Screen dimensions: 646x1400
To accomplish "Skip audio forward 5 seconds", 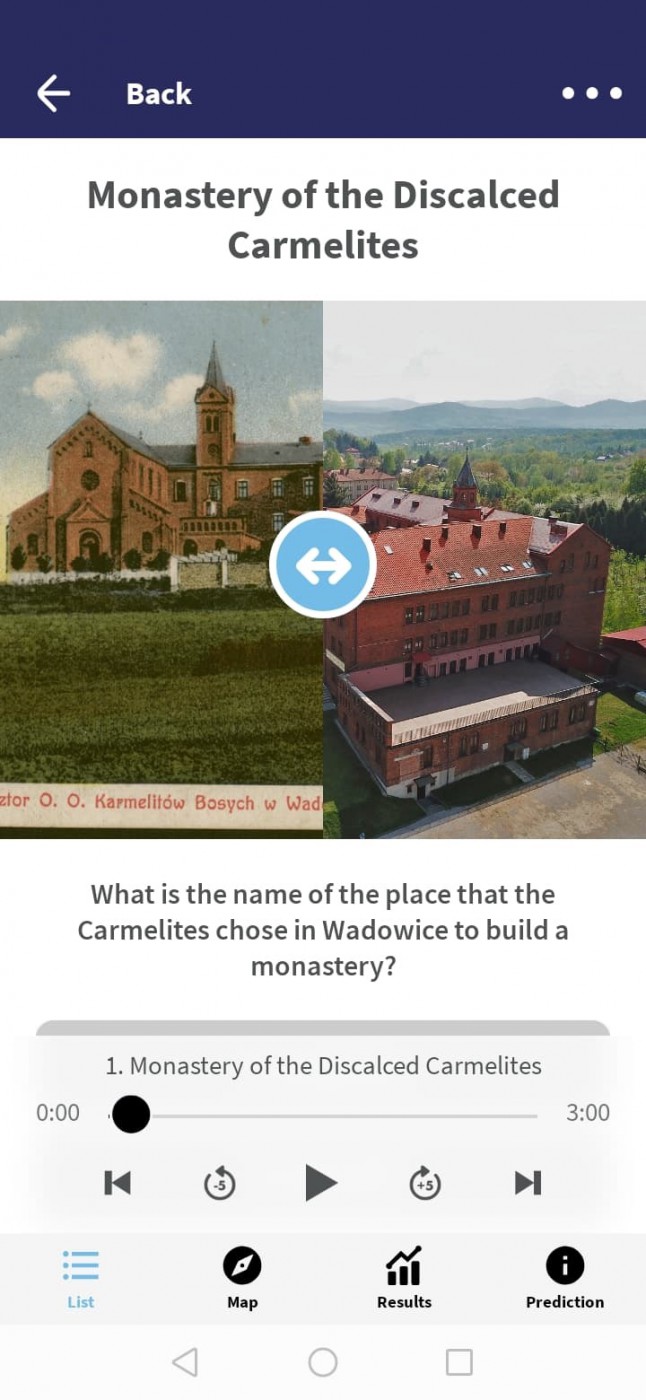I will click(425, 1184).
